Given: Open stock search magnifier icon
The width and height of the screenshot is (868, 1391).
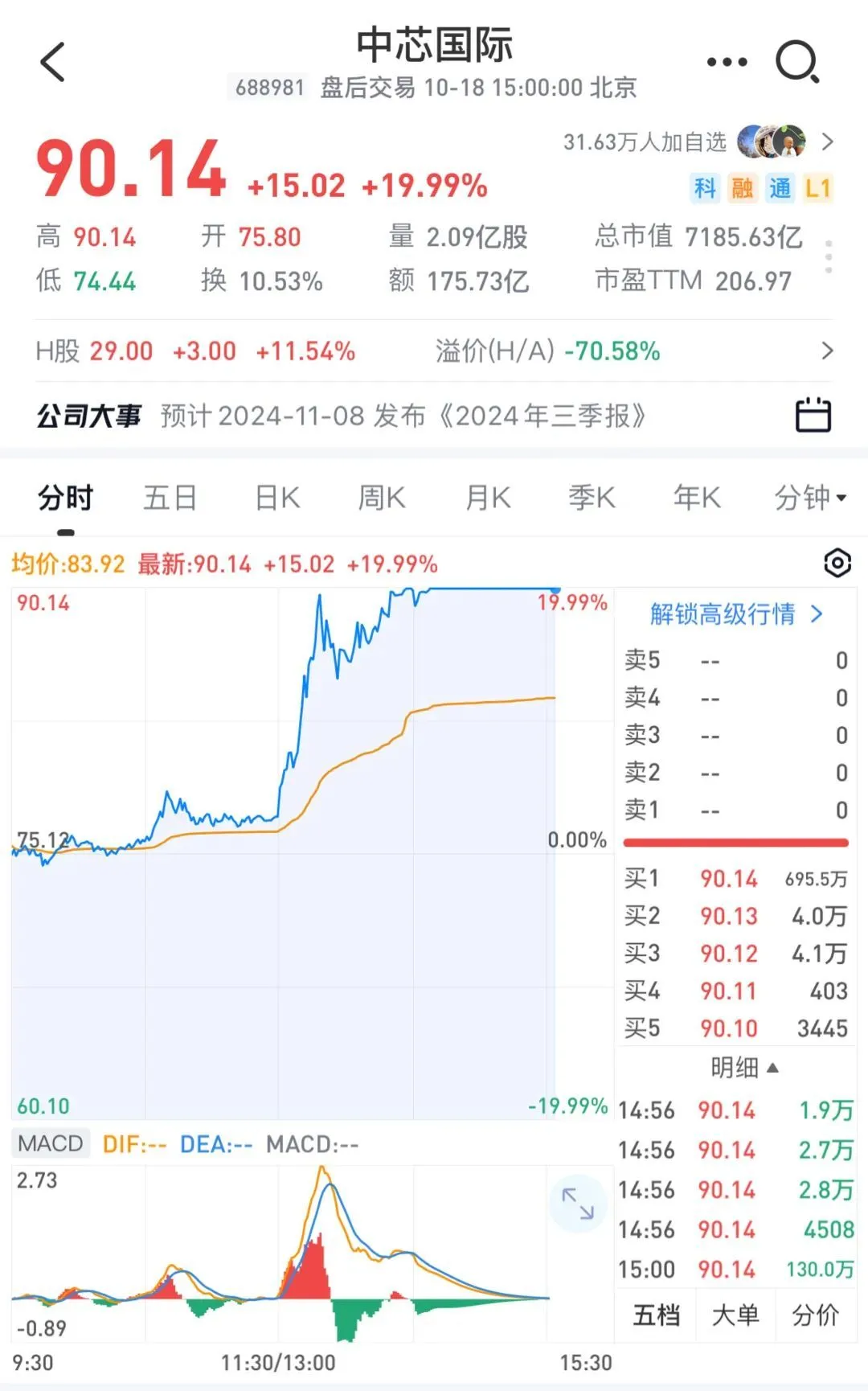Looking at the screenshot, I should (797, 62).
